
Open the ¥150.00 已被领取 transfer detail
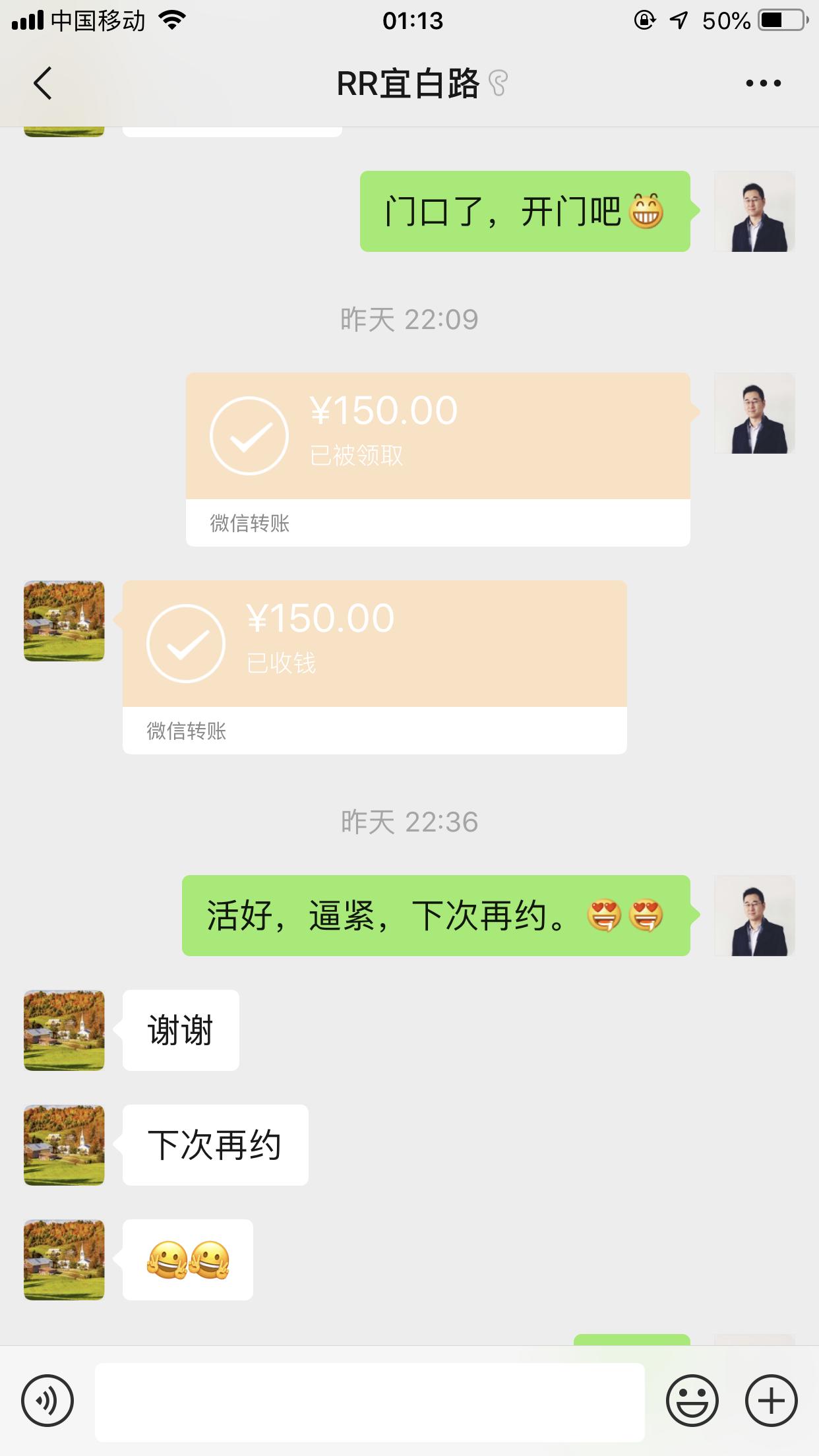tap(437, 435)
